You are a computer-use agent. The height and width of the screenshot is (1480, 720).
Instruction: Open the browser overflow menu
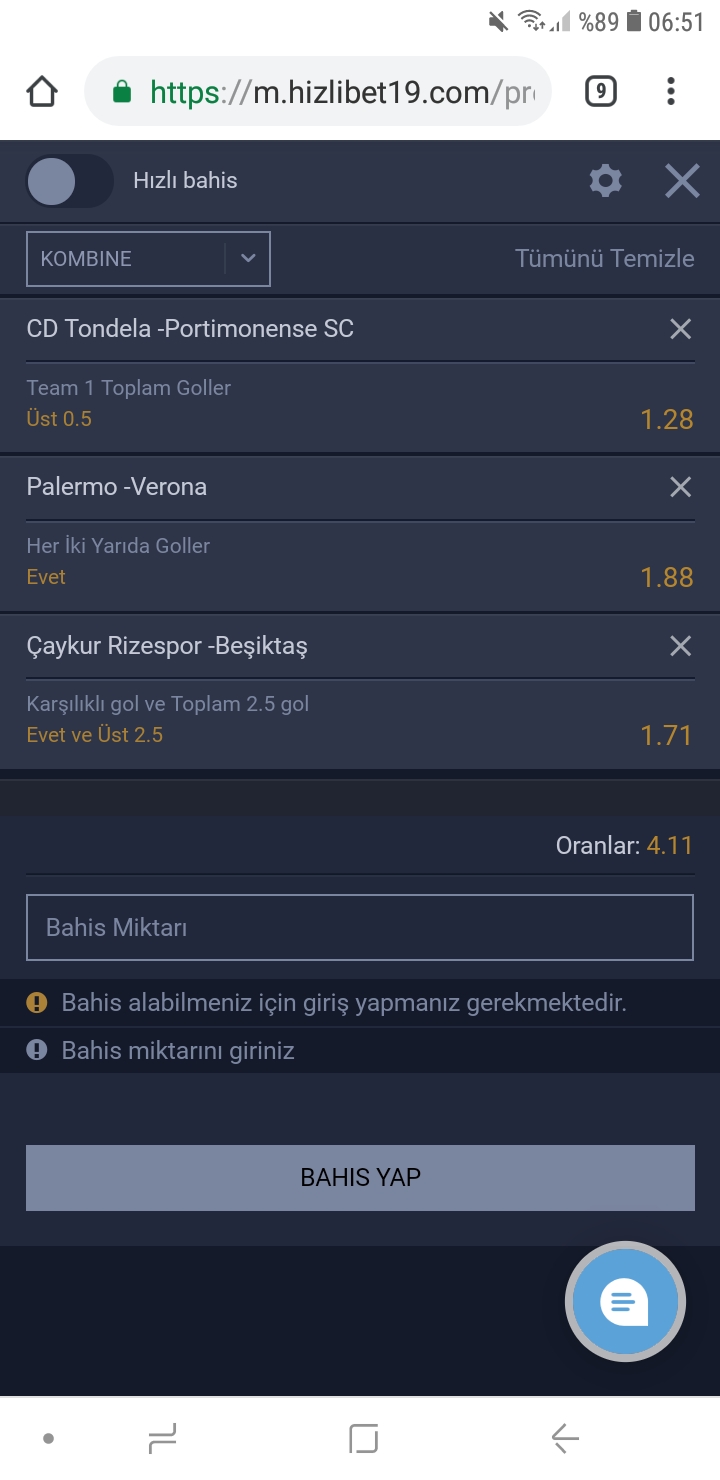(x=670, y=92)
